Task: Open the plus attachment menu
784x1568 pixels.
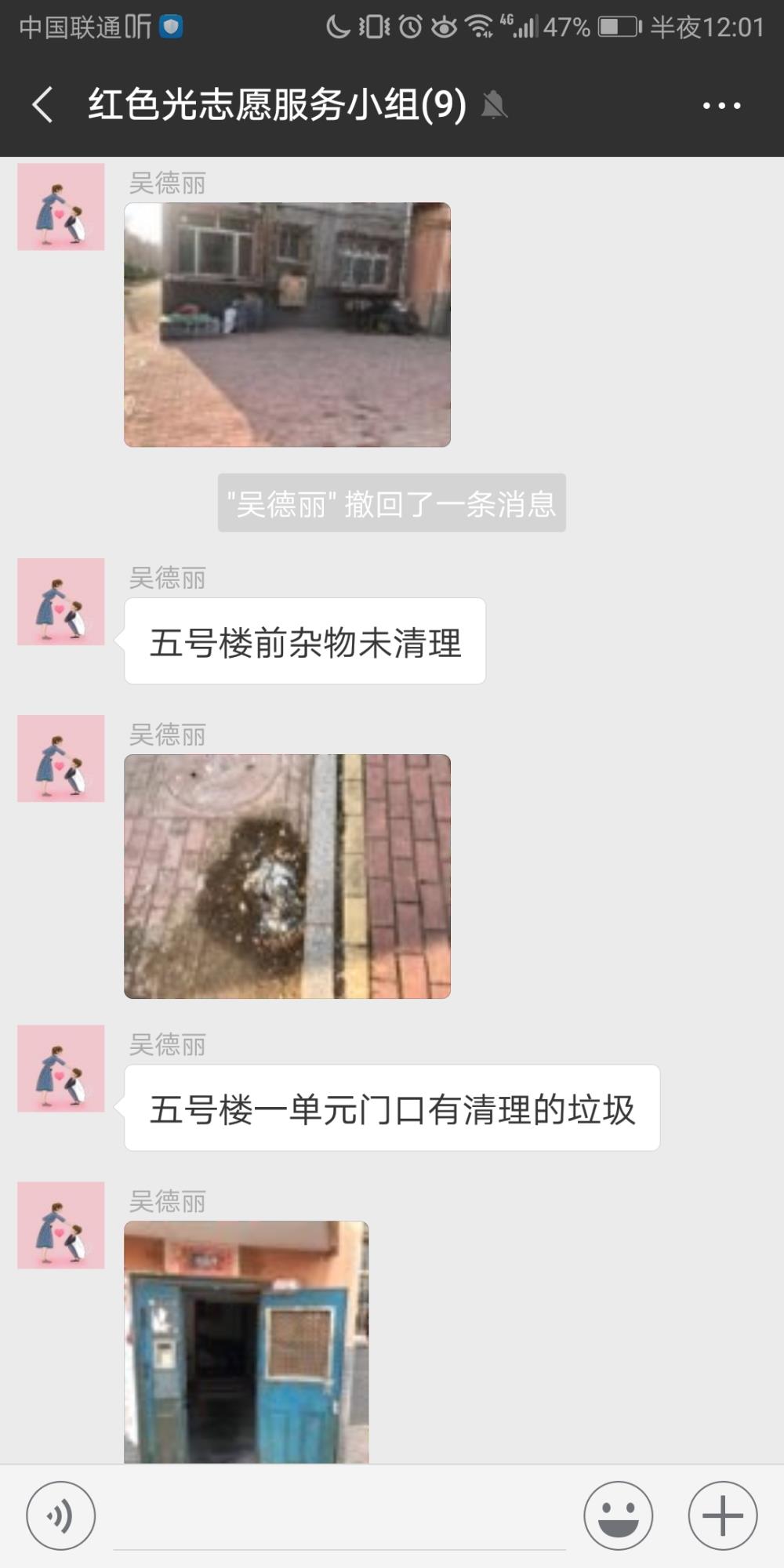Action: point(723,1515)
